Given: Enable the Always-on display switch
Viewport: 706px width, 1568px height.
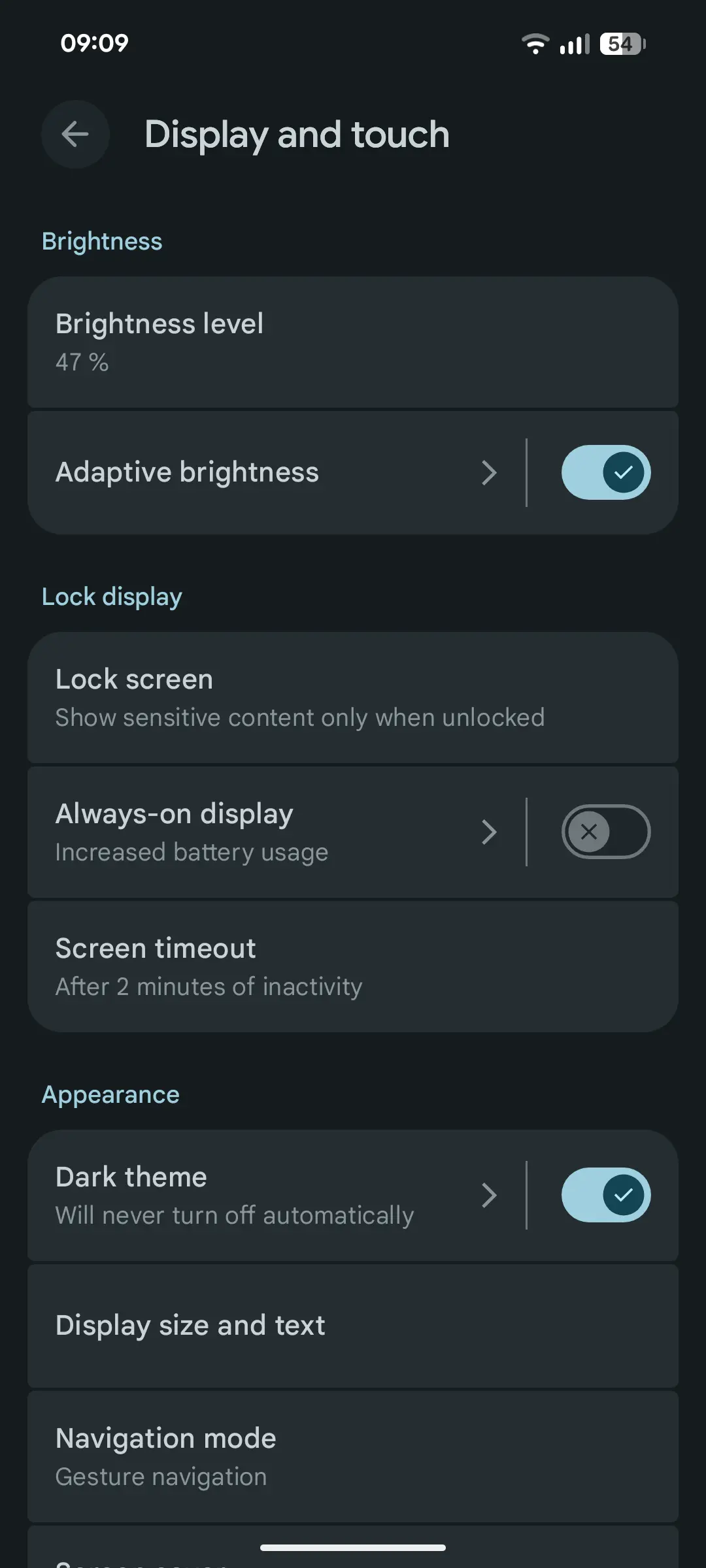Looking at the screenshot, I should click(606, 832).
